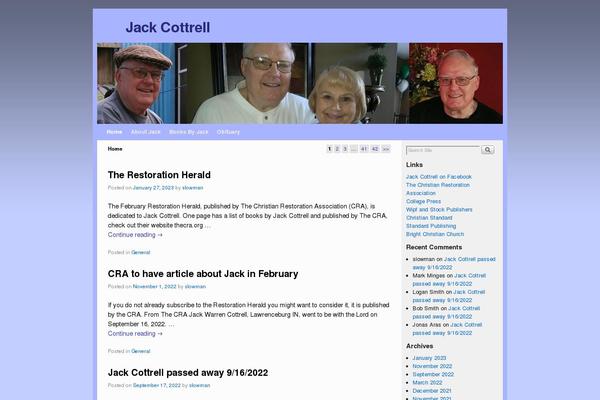Go to page 2 of posts
Viewport: 600px width, 400px height.
click(337, 148)
